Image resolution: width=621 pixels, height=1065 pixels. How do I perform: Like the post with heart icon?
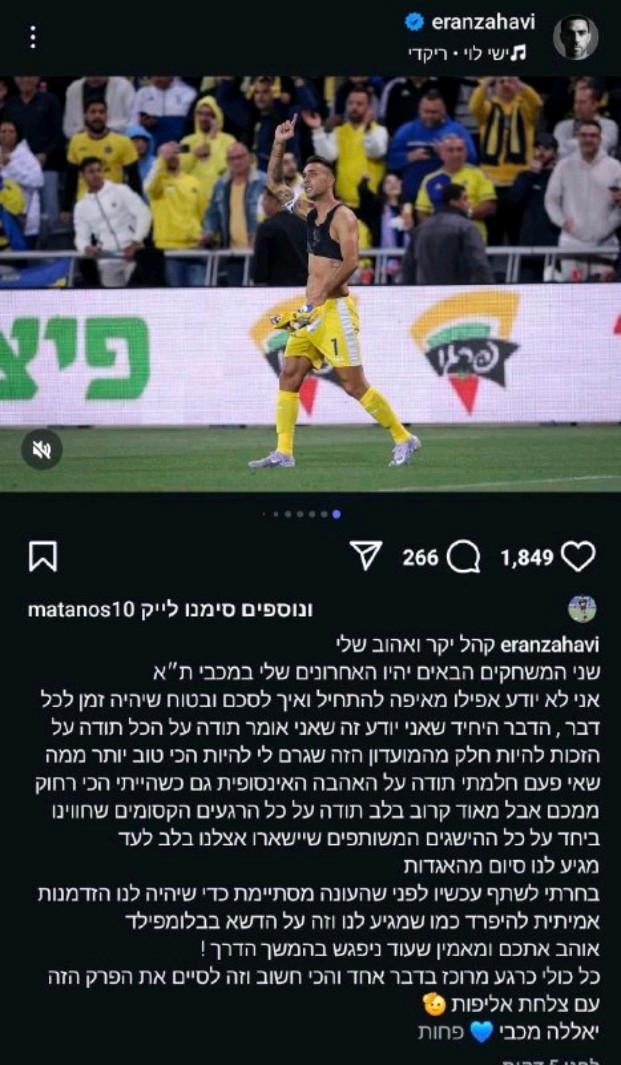point(578,557)
